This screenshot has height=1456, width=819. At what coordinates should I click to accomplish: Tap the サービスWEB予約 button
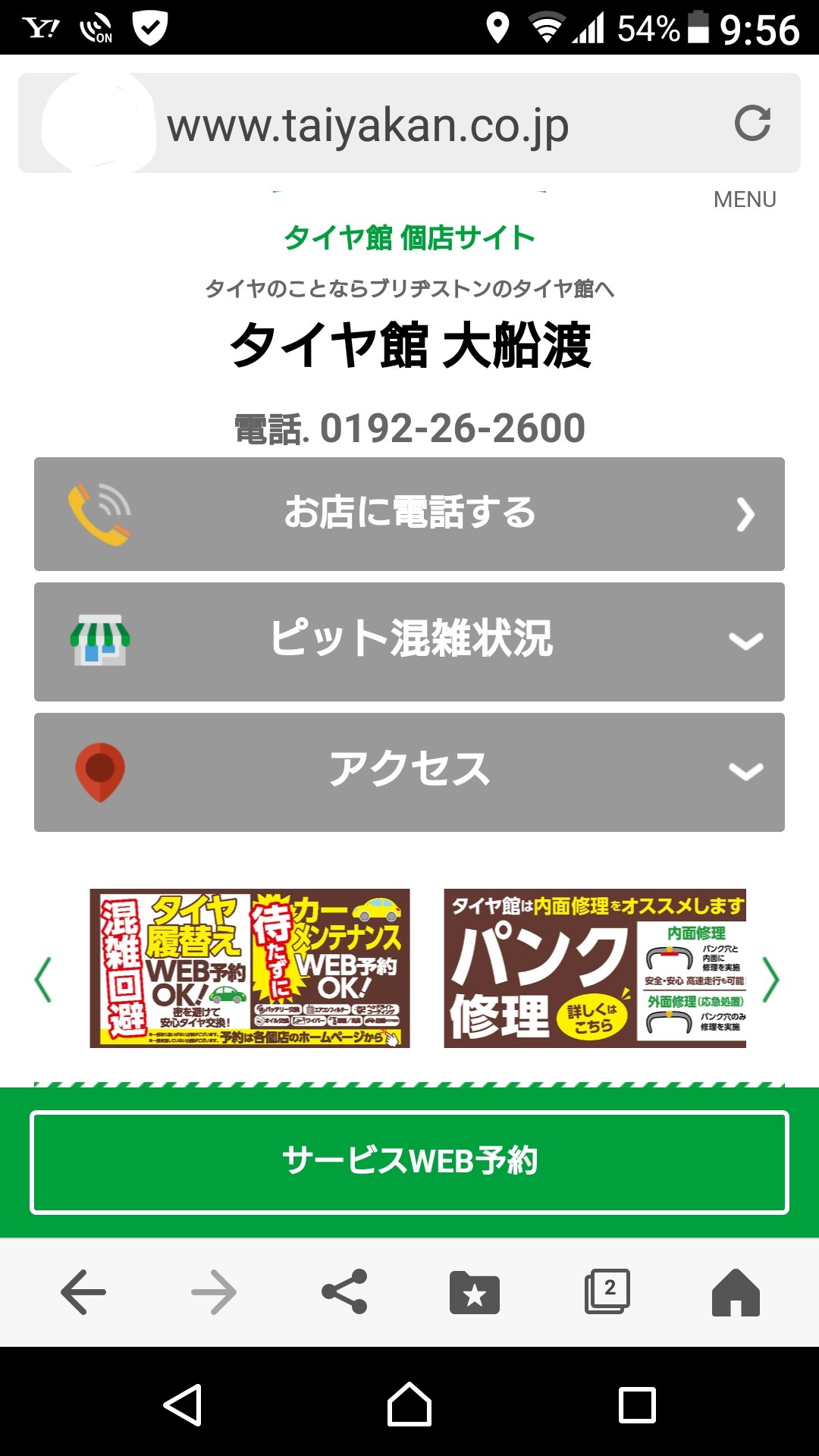point(409,1162)
